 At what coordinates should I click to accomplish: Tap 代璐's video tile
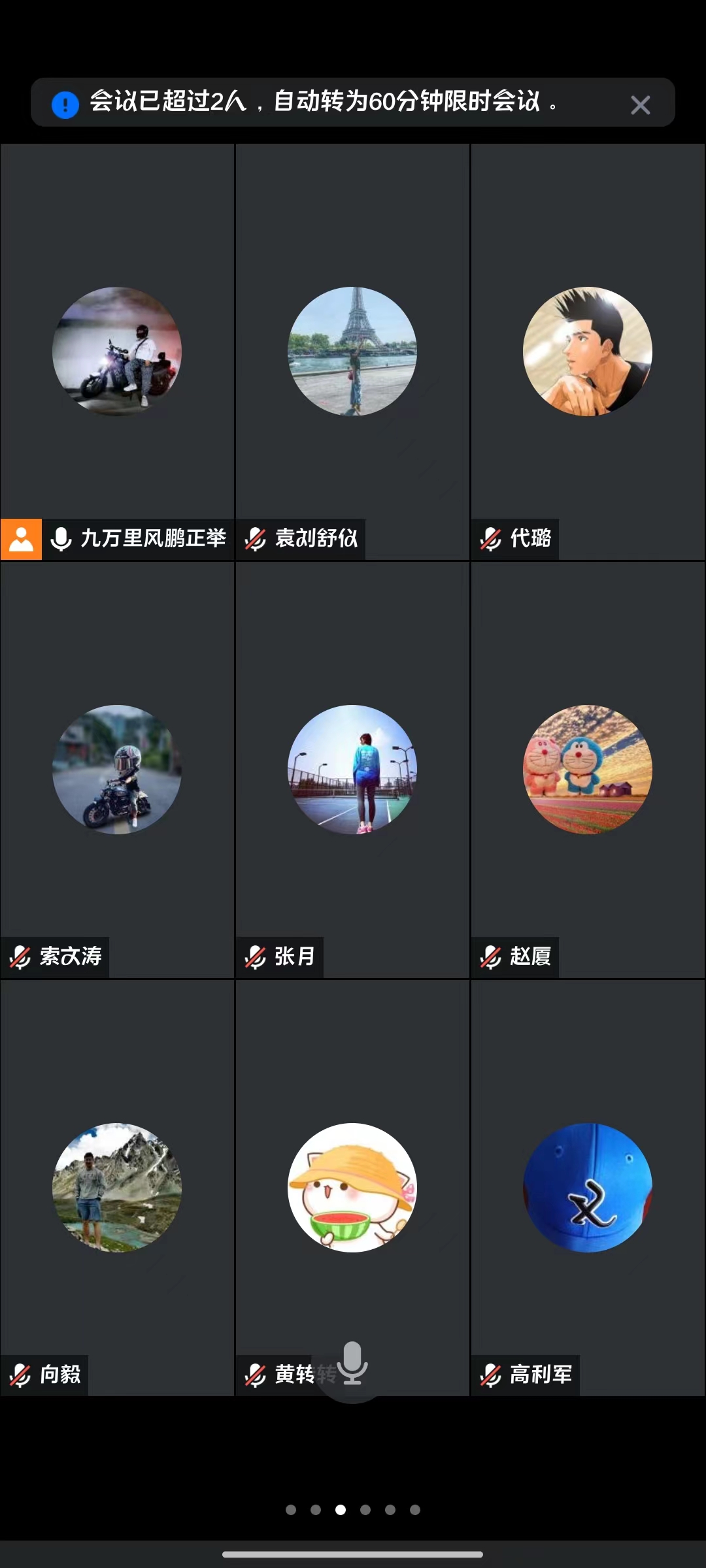coord(588,351)
